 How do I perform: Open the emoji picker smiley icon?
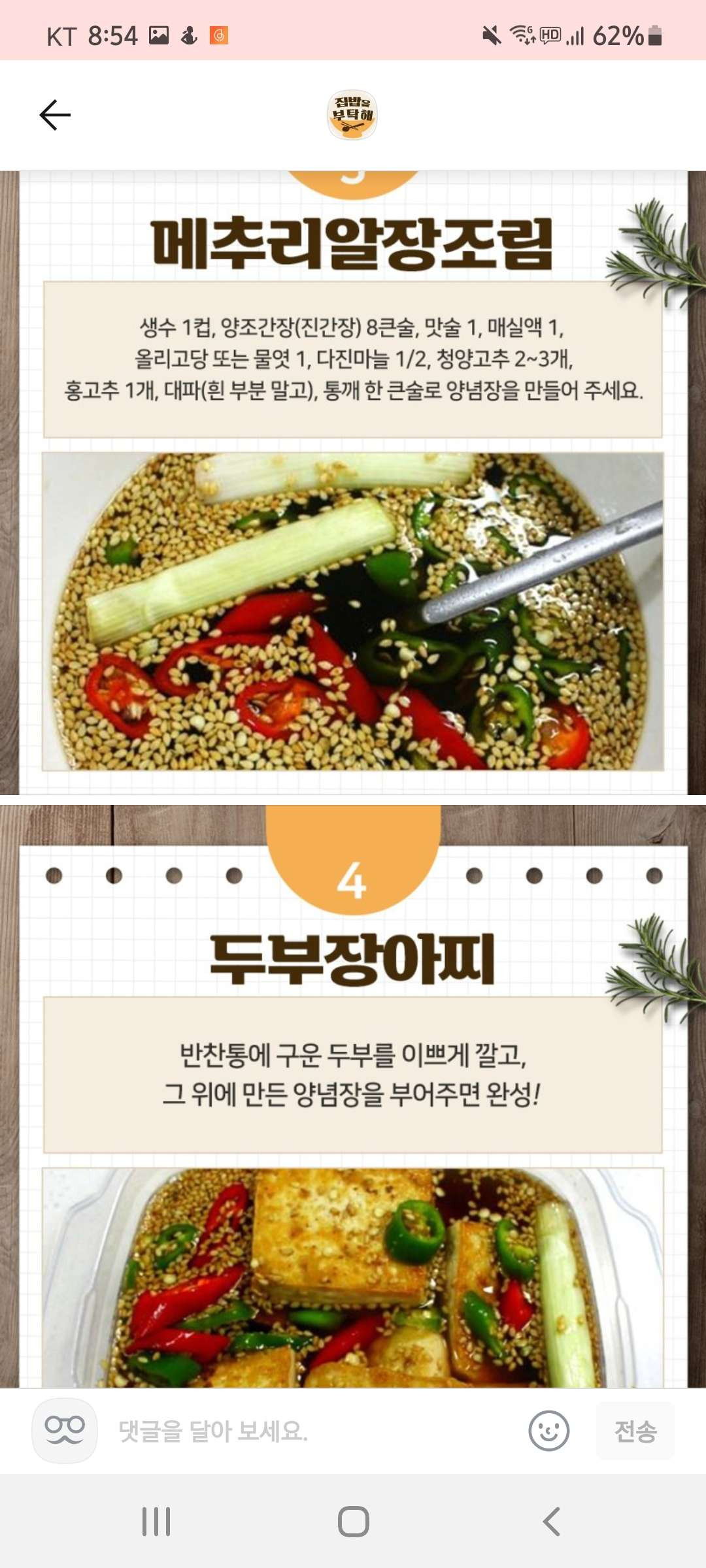point(548,1431)
